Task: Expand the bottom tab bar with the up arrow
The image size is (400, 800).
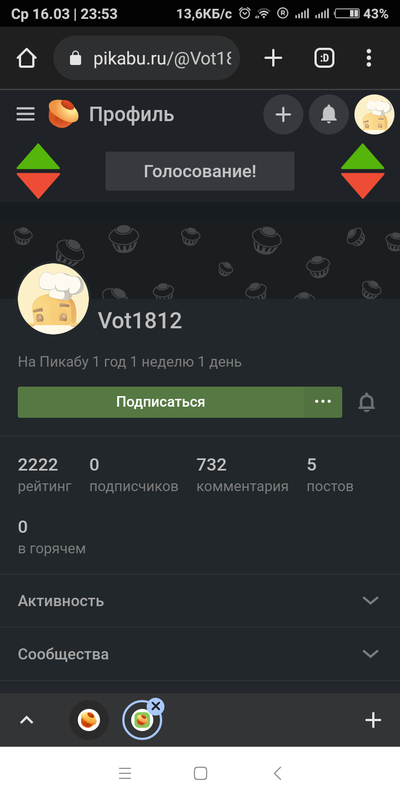Action: pos(27,720)
